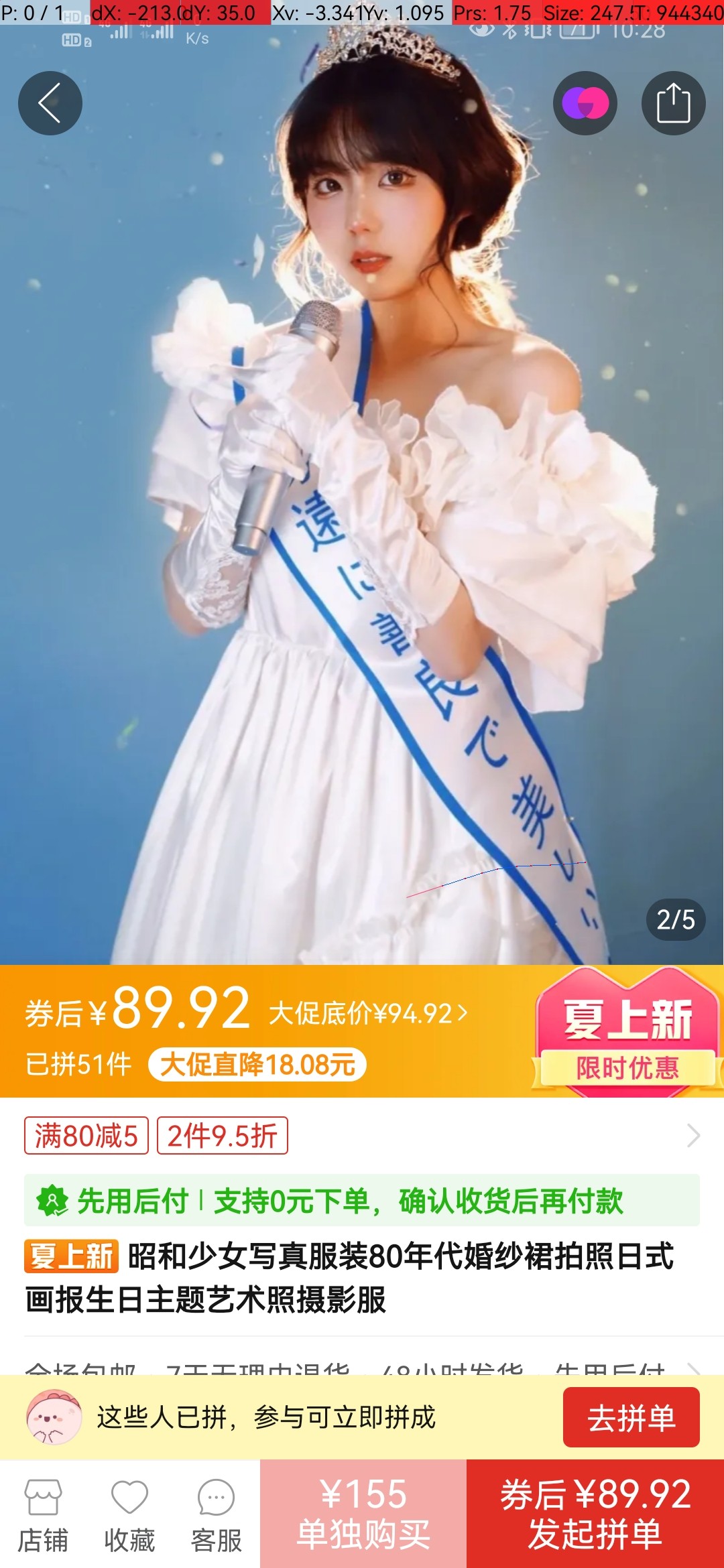724x1568 pixels.
Task: Open the purple-pink circle icon
Action: pos(585,103)
